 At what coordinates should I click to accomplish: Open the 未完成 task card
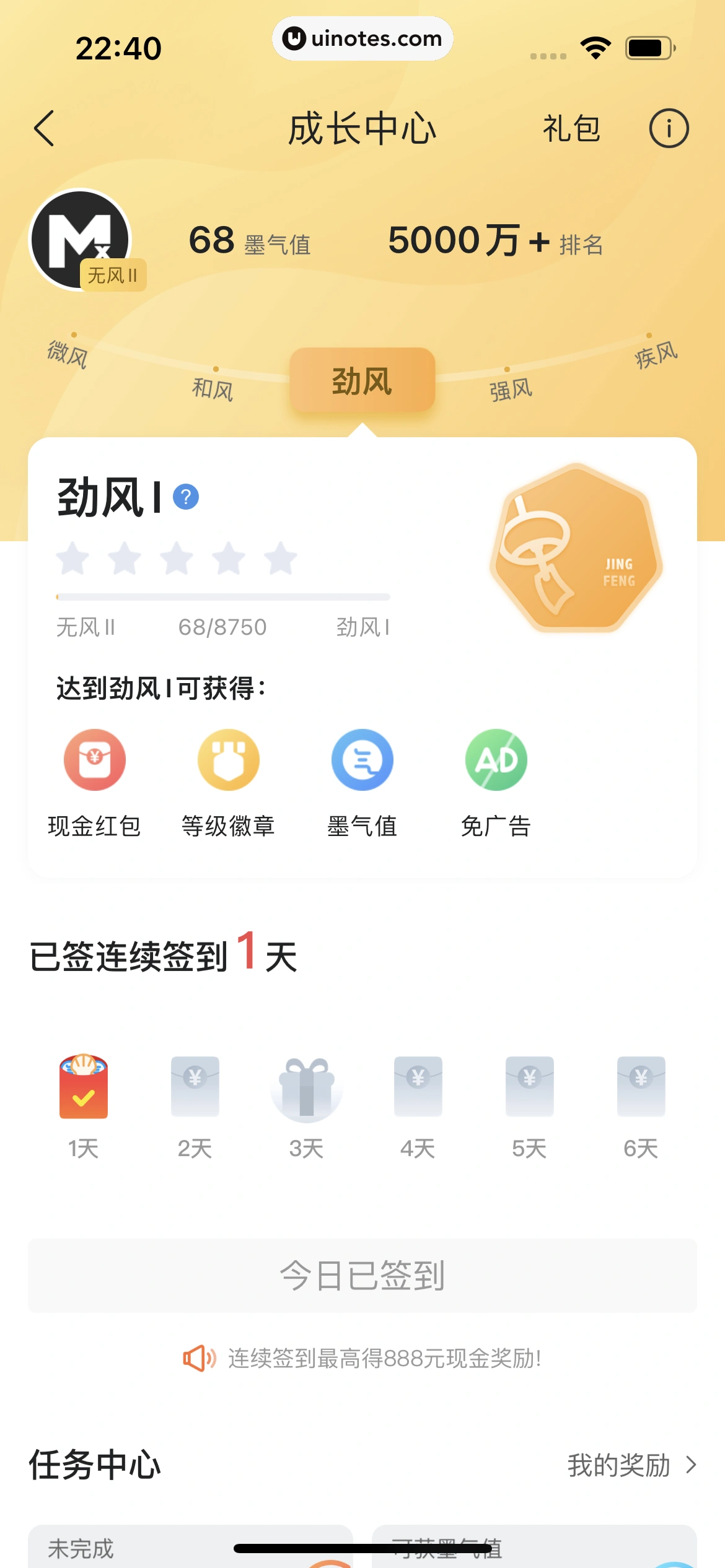(x=190, y=1546)
